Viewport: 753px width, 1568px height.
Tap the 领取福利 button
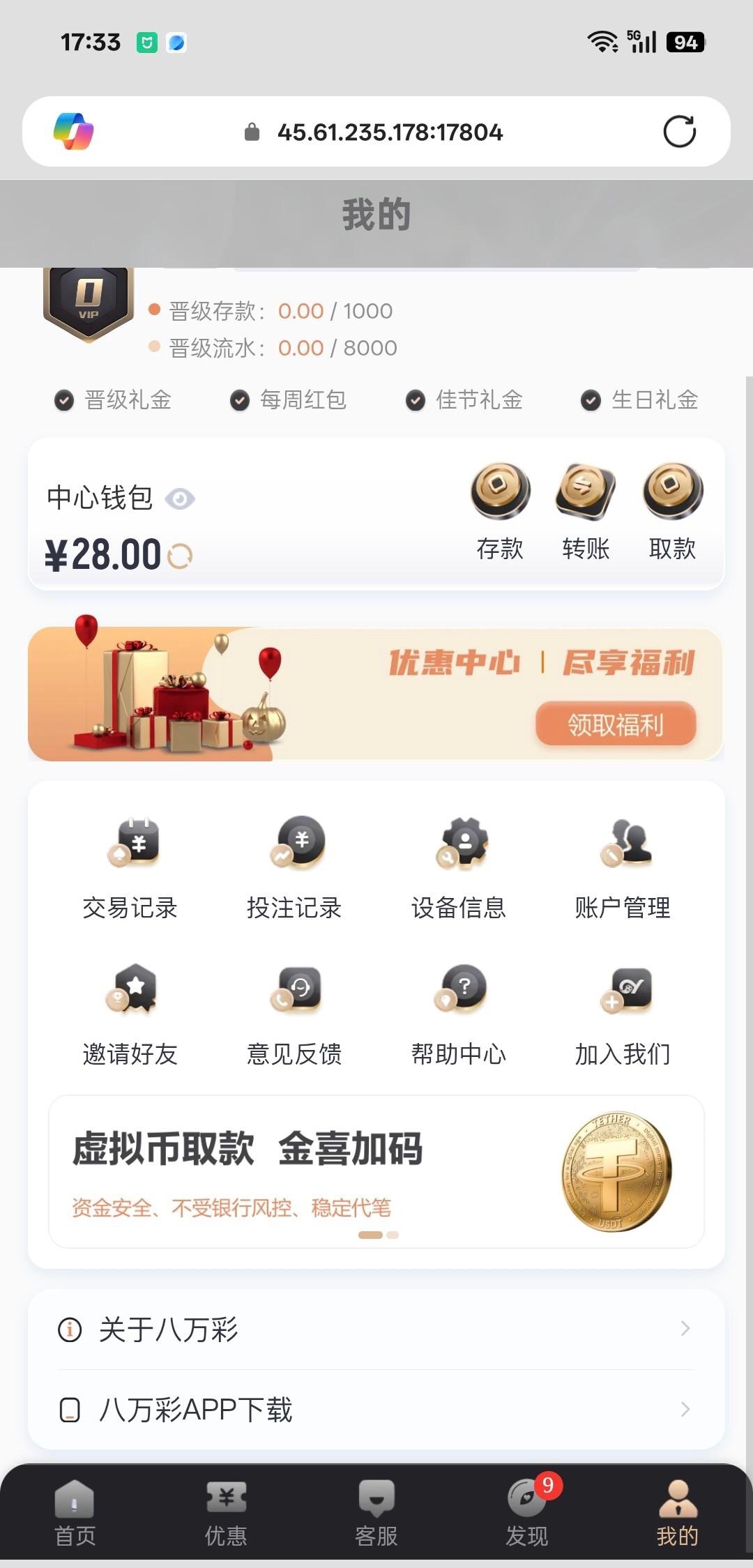point(615,724)
